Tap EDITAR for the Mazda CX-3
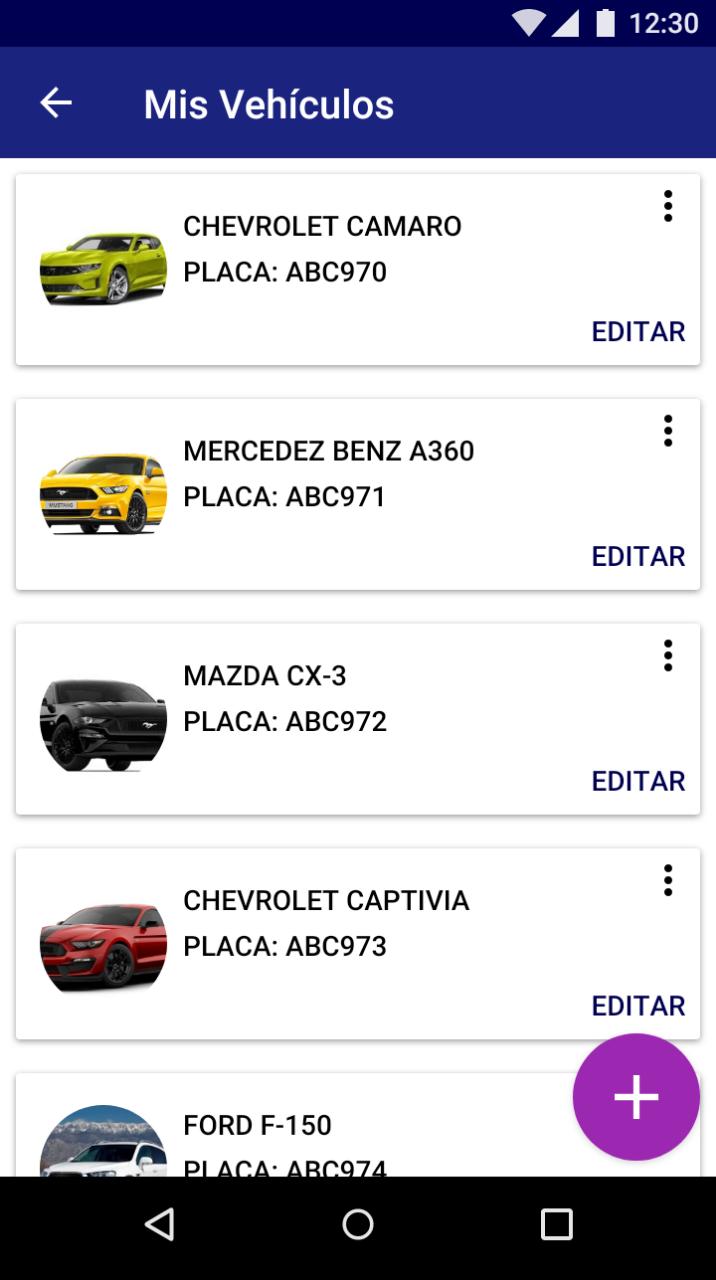The image size is (716, 1280). (638, 781)
